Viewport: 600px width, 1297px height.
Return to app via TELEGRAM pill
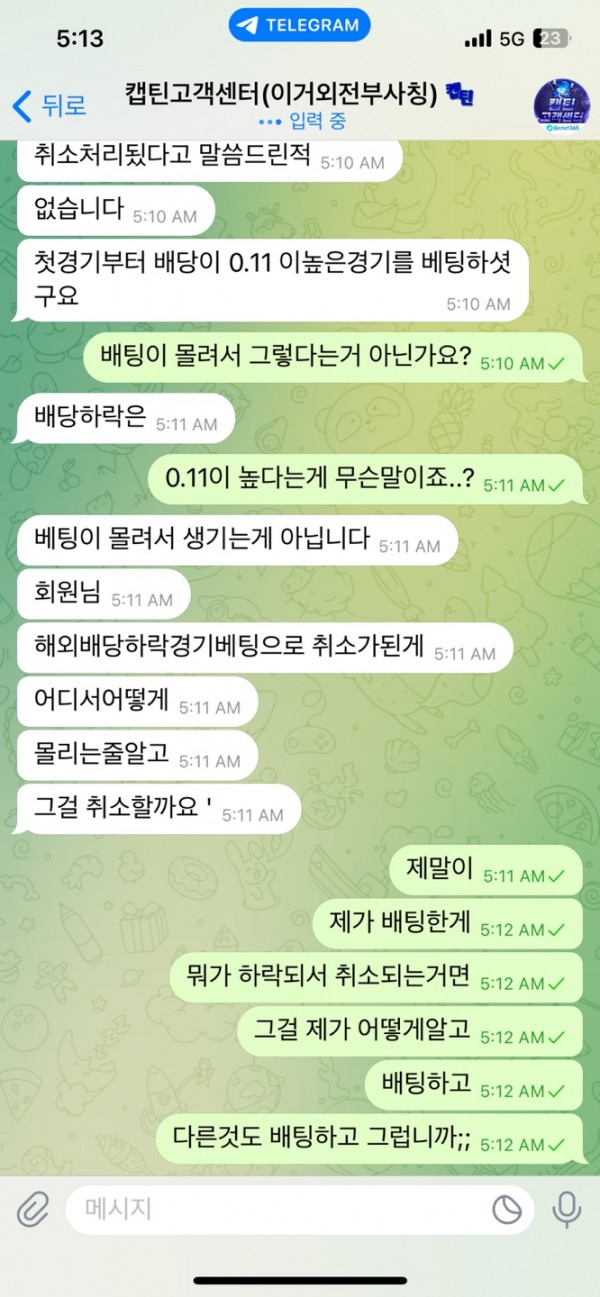tap(299, 26)
